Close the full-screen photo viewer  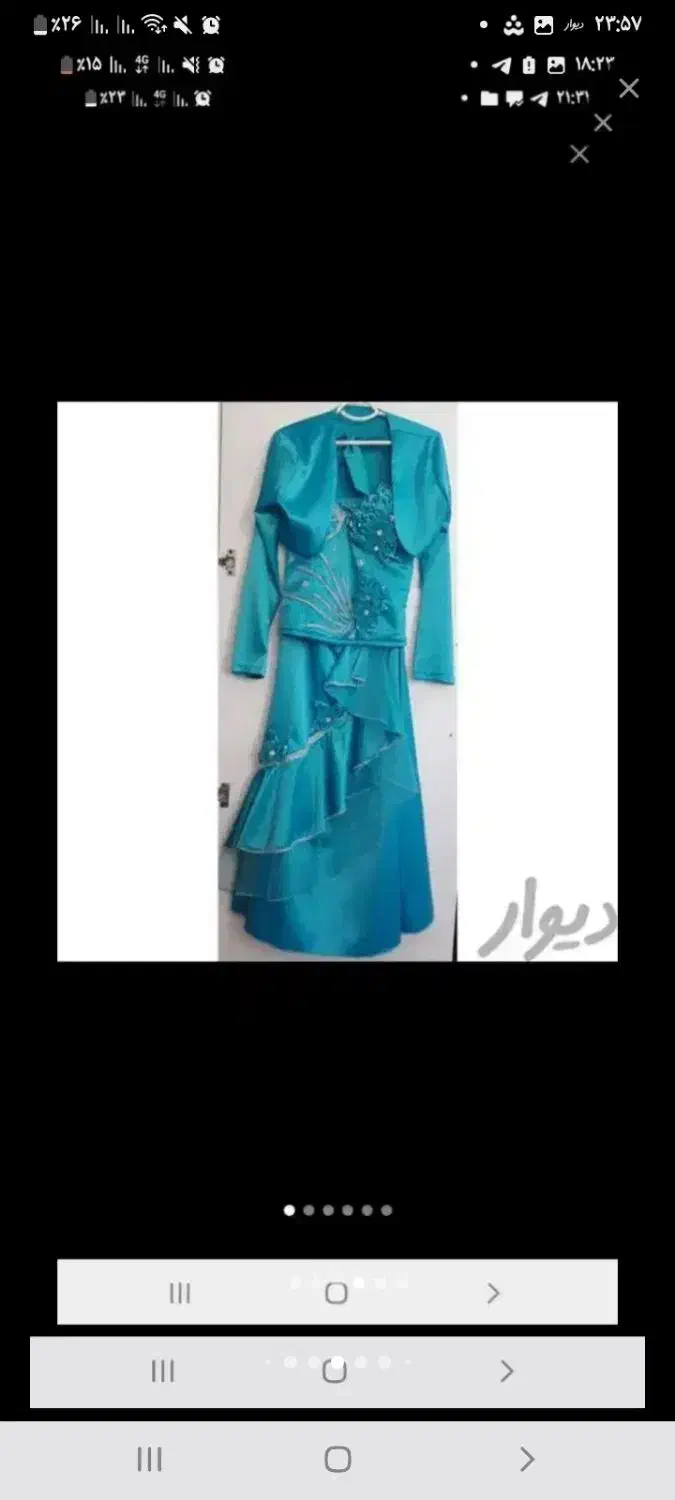tap(629, 88)
